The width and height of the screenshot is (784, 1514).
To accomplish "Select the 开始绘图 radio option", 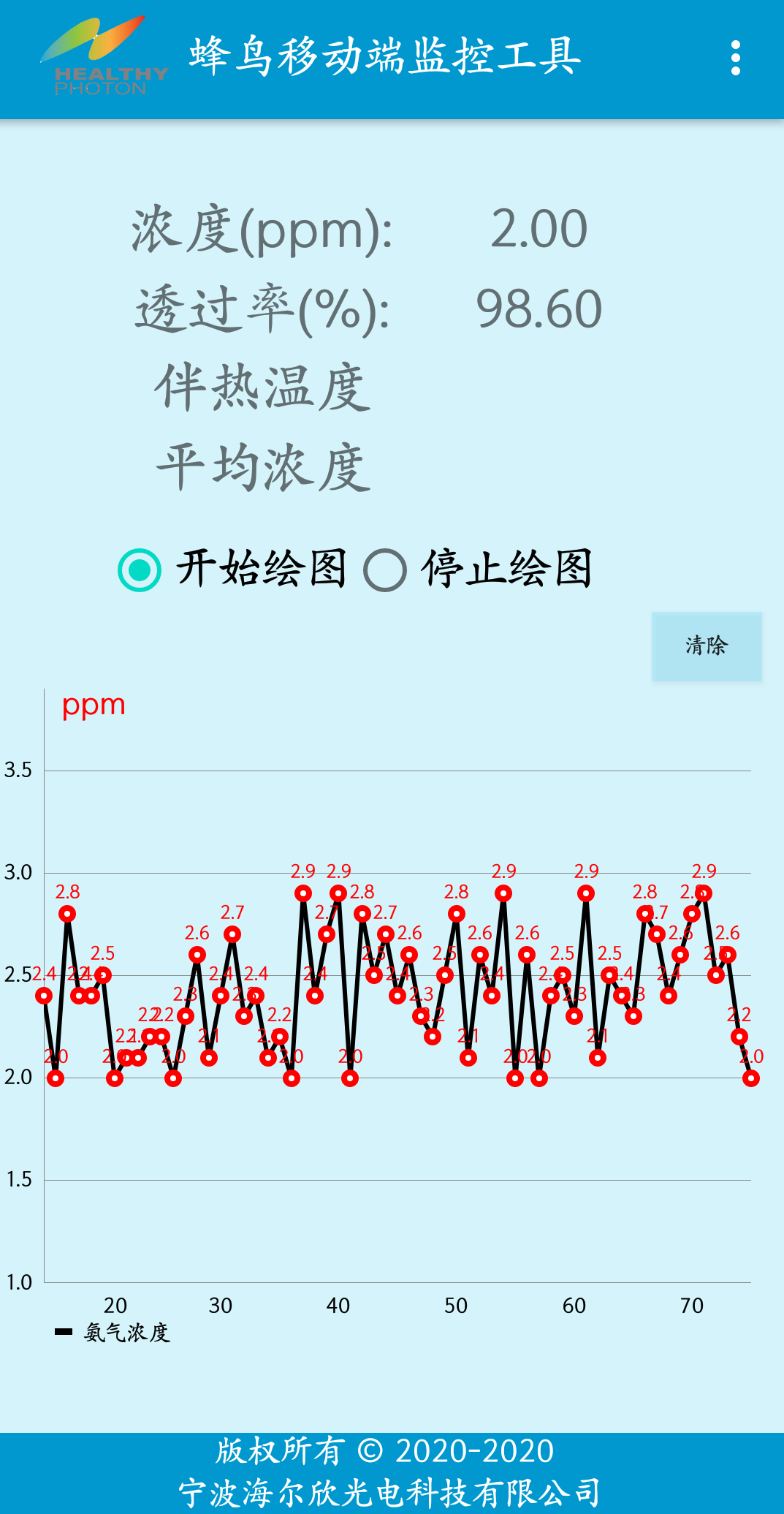I will 232,569.
